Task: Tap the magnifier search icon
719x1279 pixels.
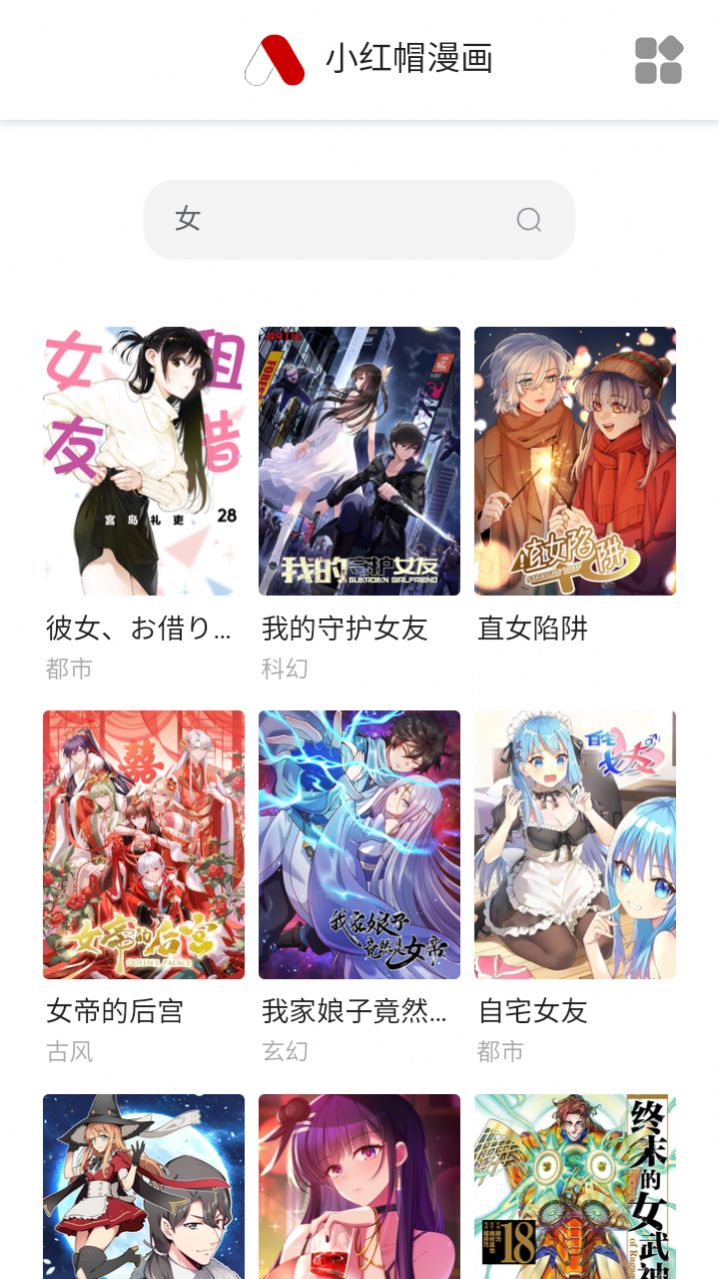Action: pyautogui.click(x=528, y=220)
